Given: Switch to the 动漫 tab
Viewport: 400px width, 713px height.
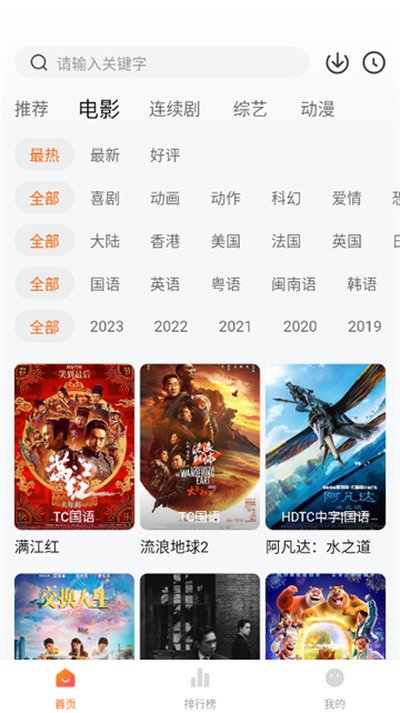Looking at the screenshot, I should tap(317, 109).
